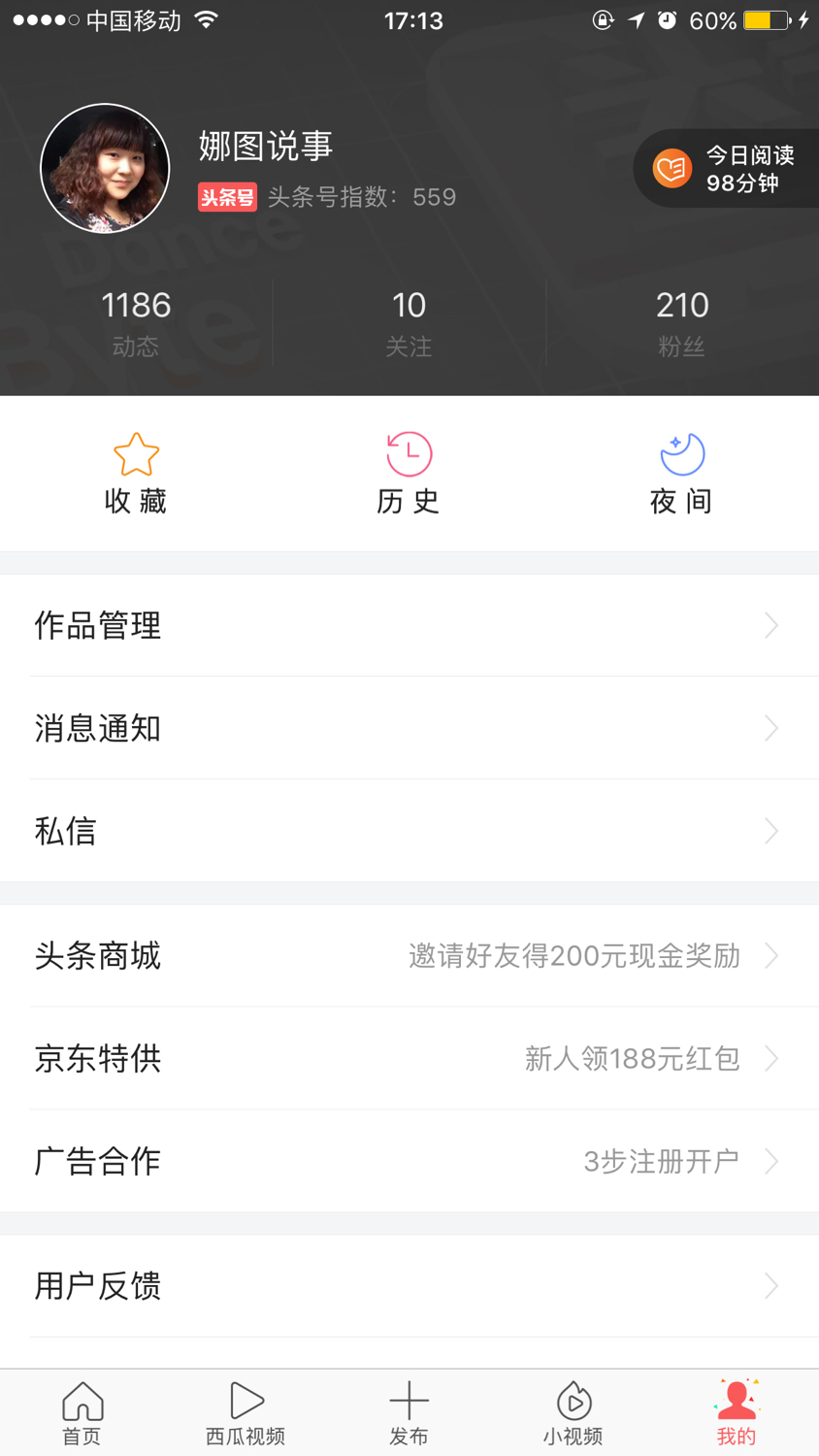Open the 历史 history clock icon

pyautogui.click(x=409, y=453)
